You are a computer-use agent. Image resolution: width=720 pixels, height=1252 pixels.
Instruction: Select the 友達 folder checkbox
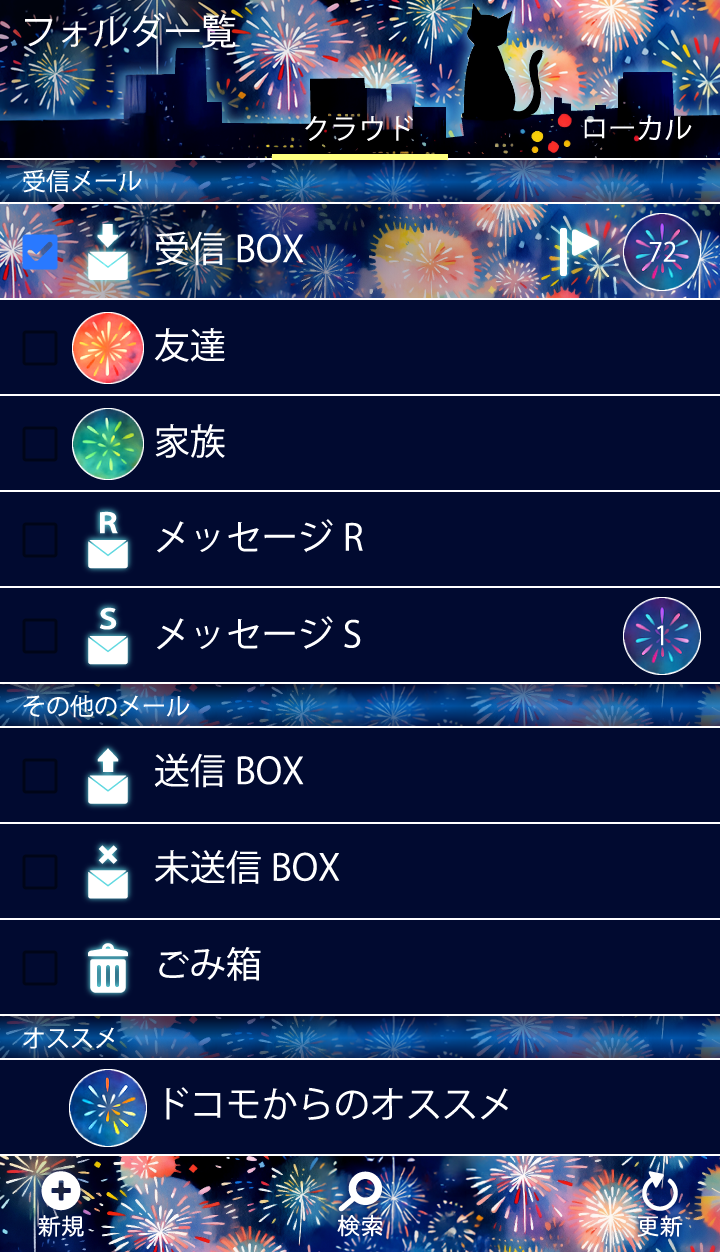pos(40,348)
